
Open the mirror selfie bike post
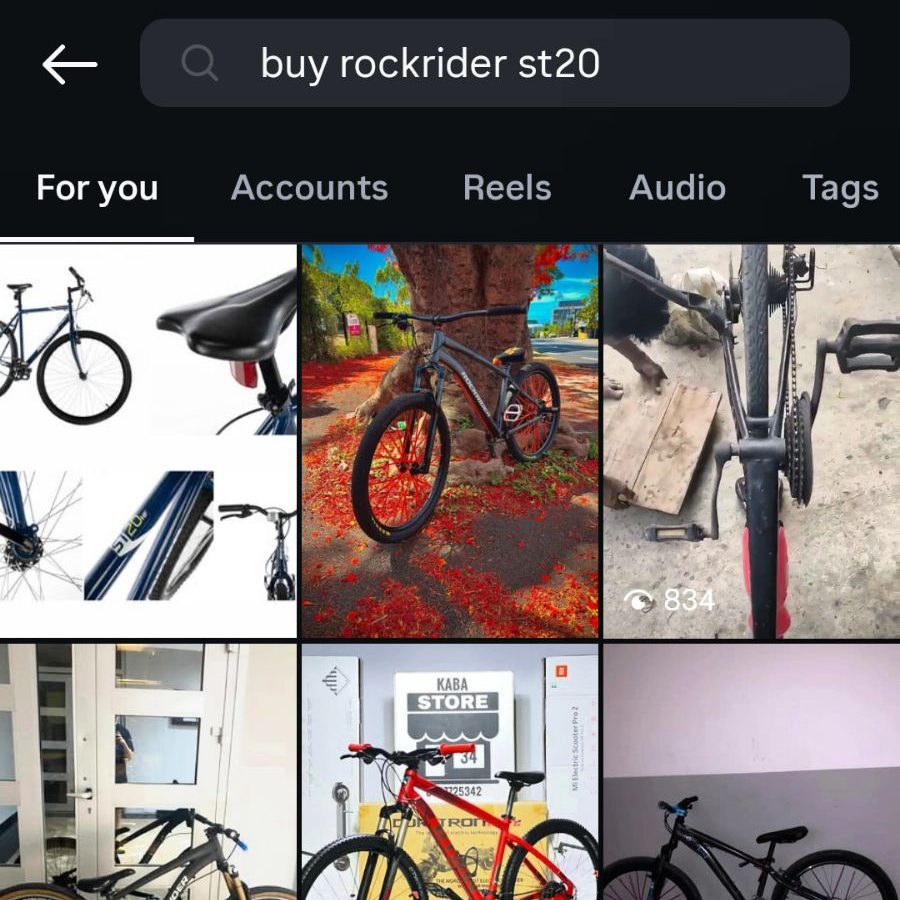148,772
